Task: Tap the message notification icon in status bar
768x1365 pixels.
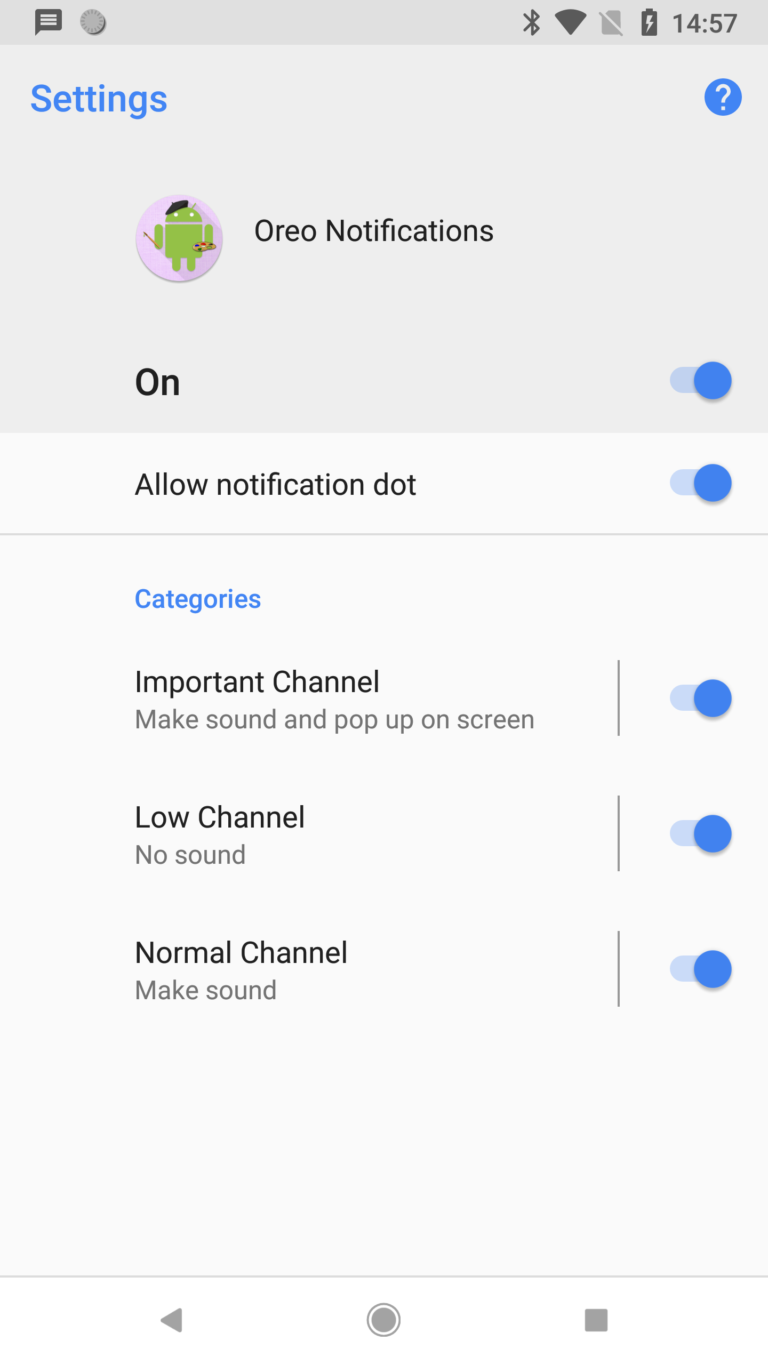Action: pyautogui.click(x=47, y=21)
